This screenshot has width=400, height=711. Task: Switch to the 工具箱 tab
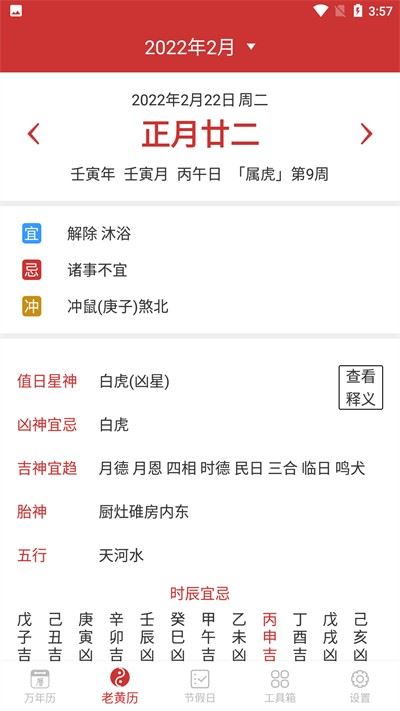[280, 686]
